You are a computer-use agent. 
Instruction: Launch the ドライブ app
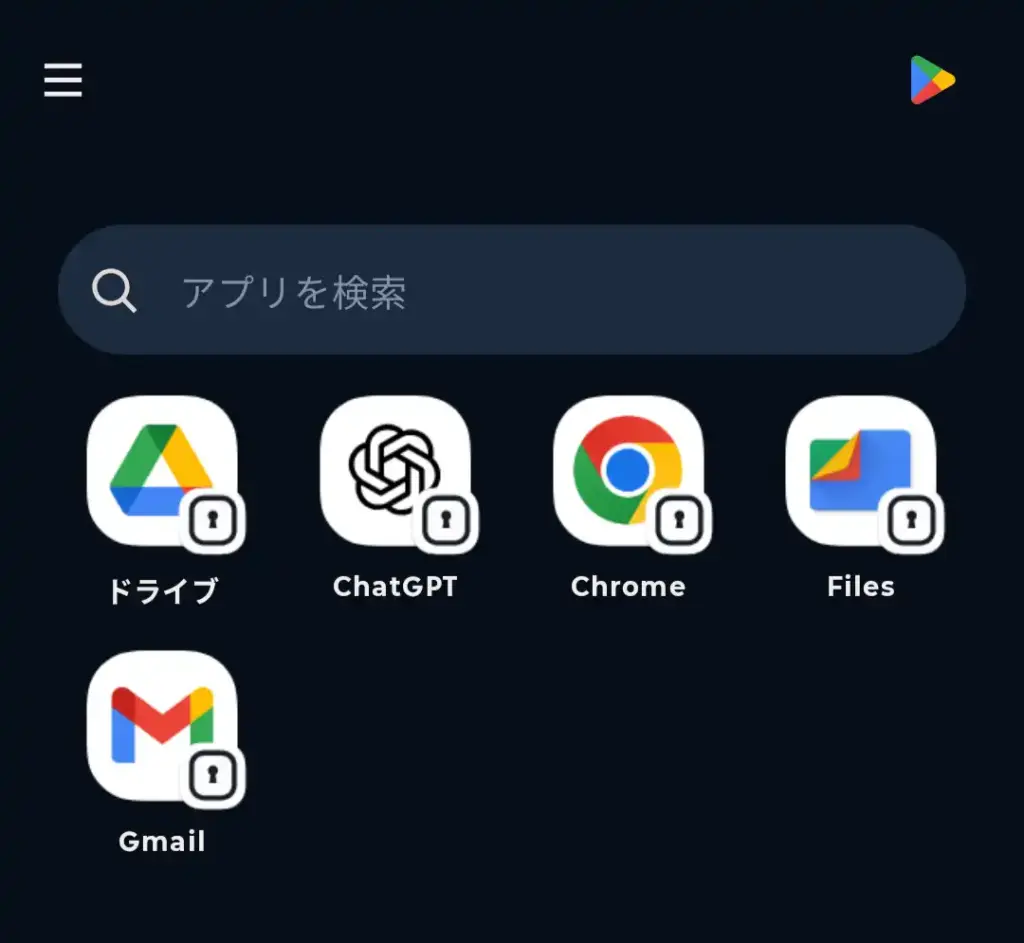tap(162, 471)
